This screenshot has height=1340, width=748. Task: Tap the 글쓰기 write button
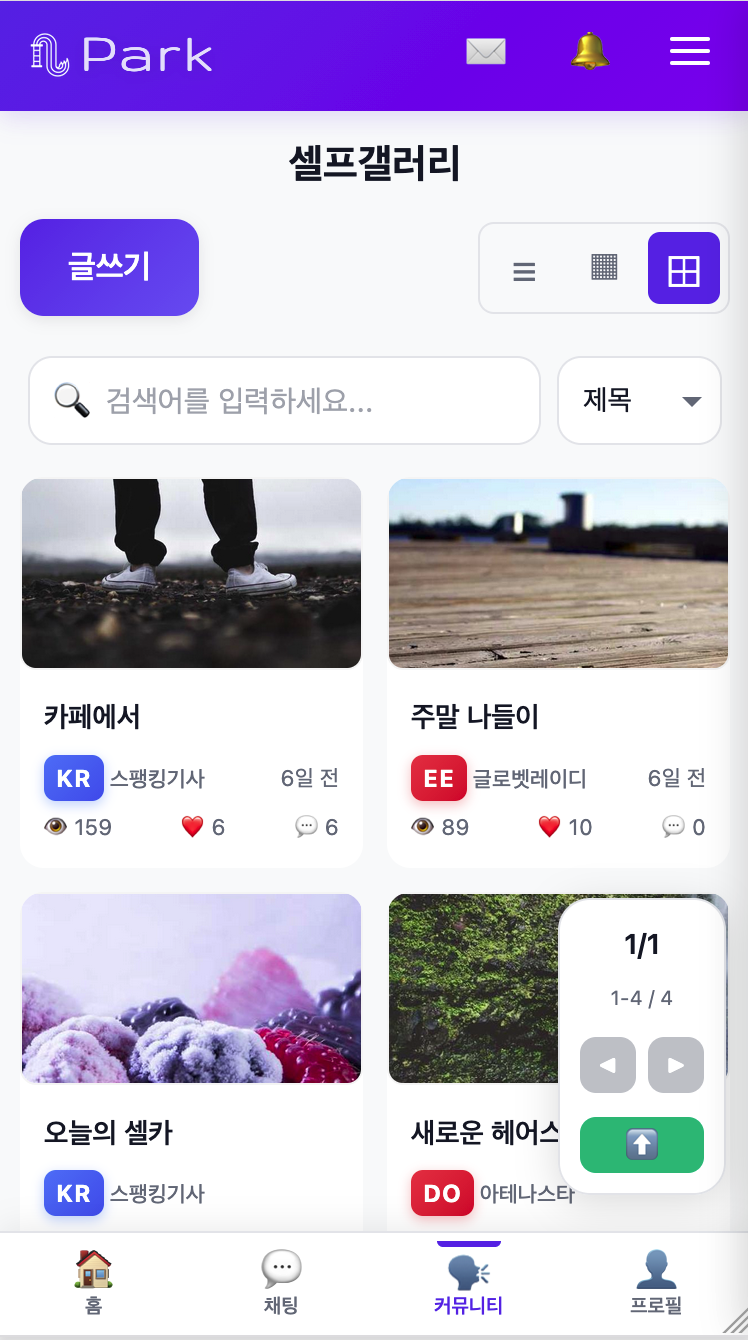(x=109, y=267)
